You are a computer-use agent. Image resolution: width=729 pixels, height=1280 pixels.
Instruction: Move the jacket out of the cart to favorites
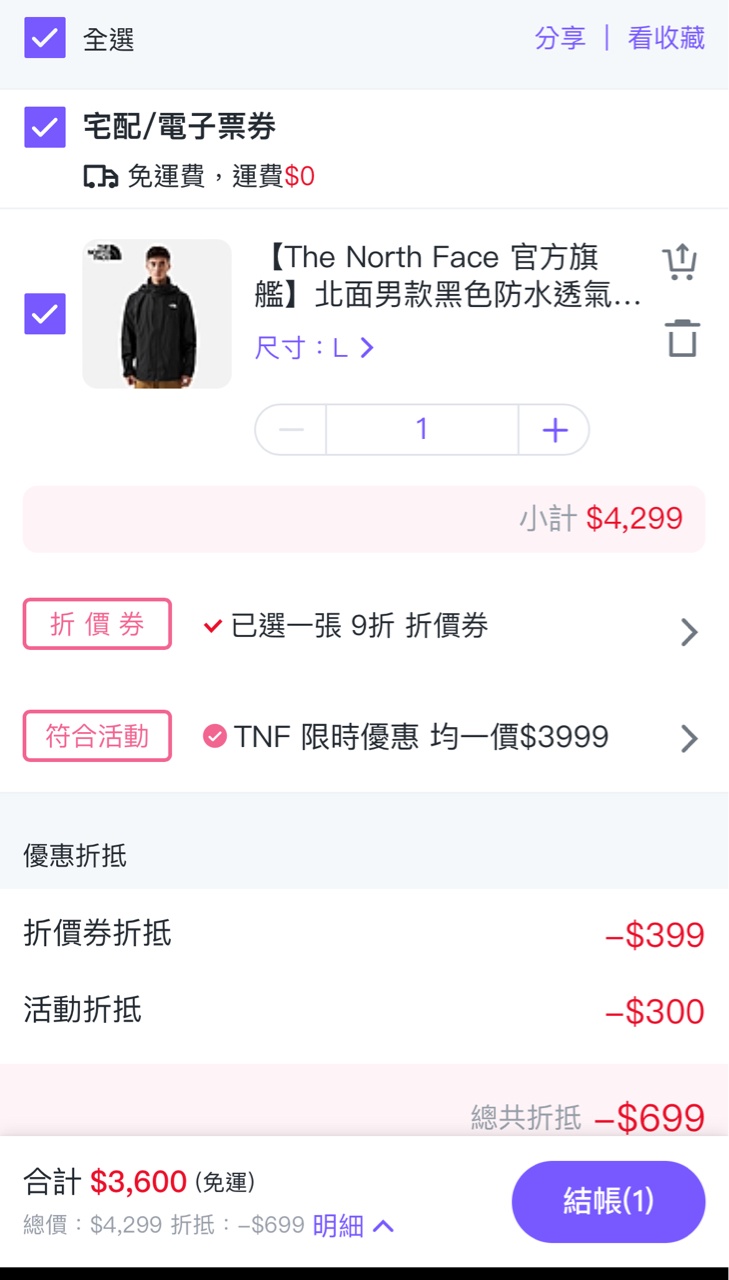click(680, 262)
